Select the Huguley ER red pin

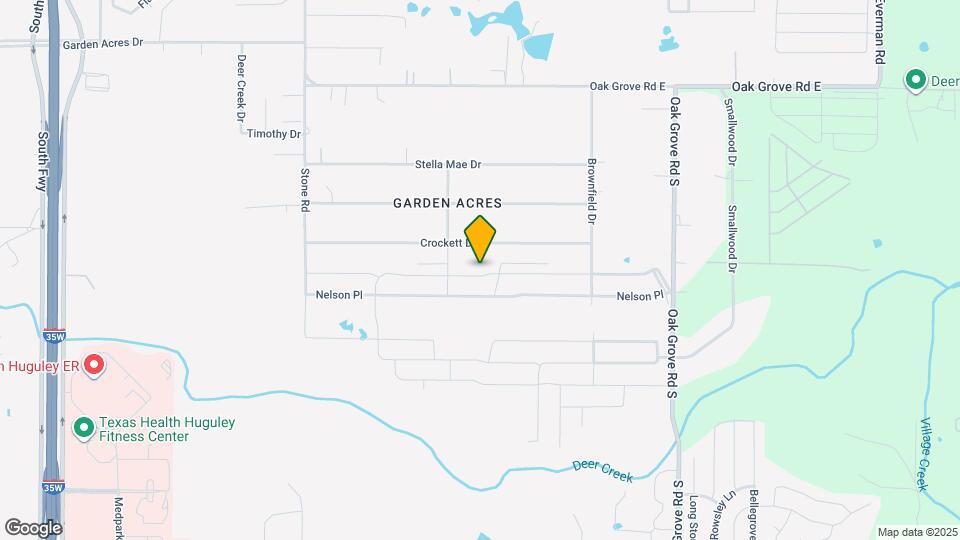click(94, 365)
